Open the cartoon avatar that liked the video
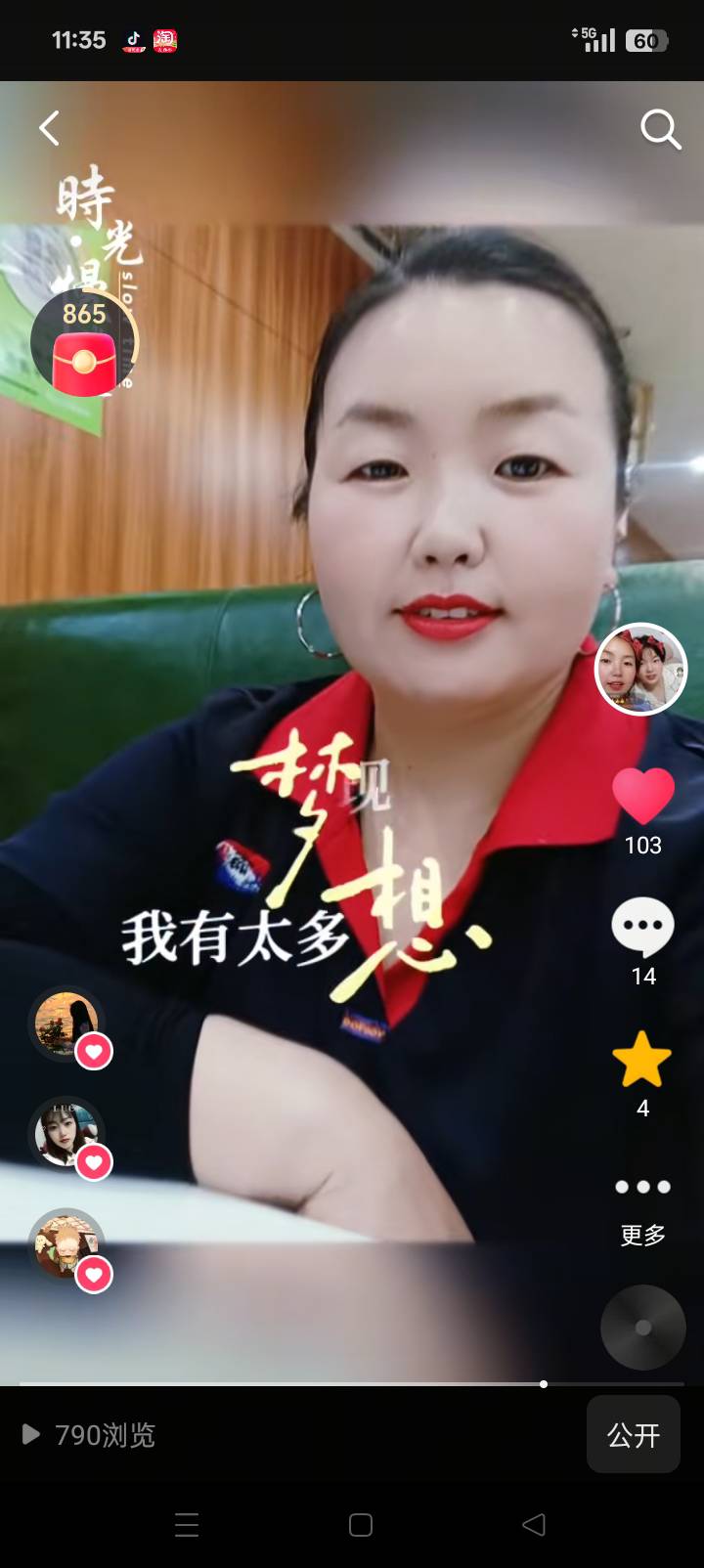Viewport: 704px width, 1568px height. (66, 1244)
